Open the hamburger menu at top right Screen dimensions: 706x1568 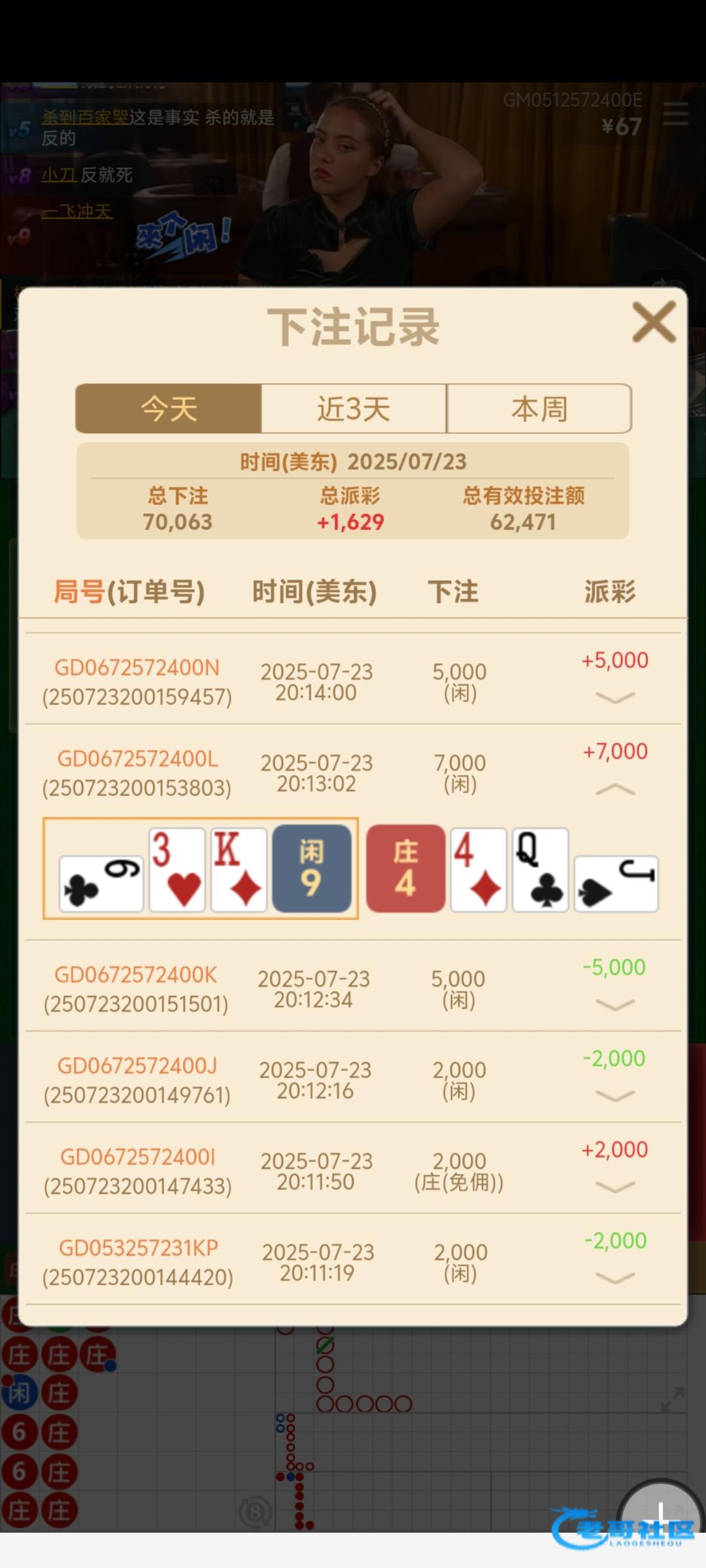point(675,114)
